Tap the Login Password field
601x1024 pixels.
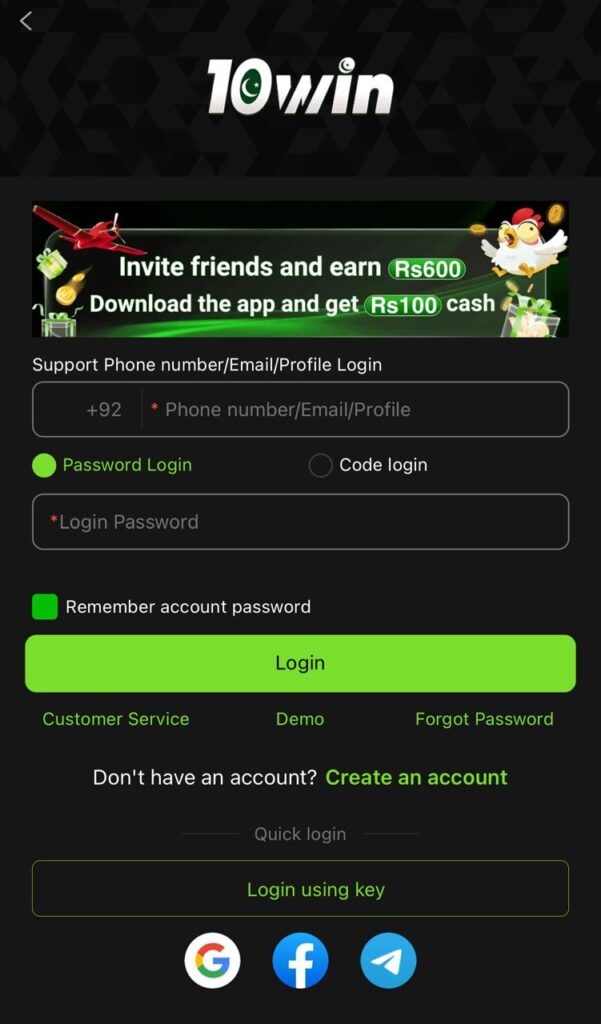(x=300, y=522)
